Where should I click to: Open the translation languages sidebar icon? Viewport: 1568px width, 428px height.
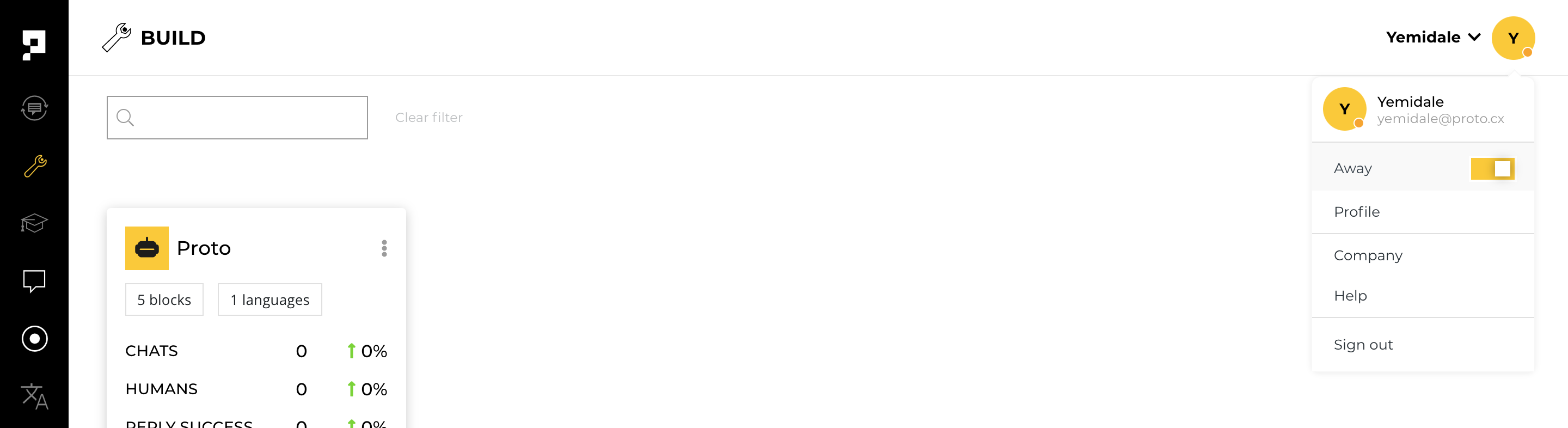tap(34, 396)
